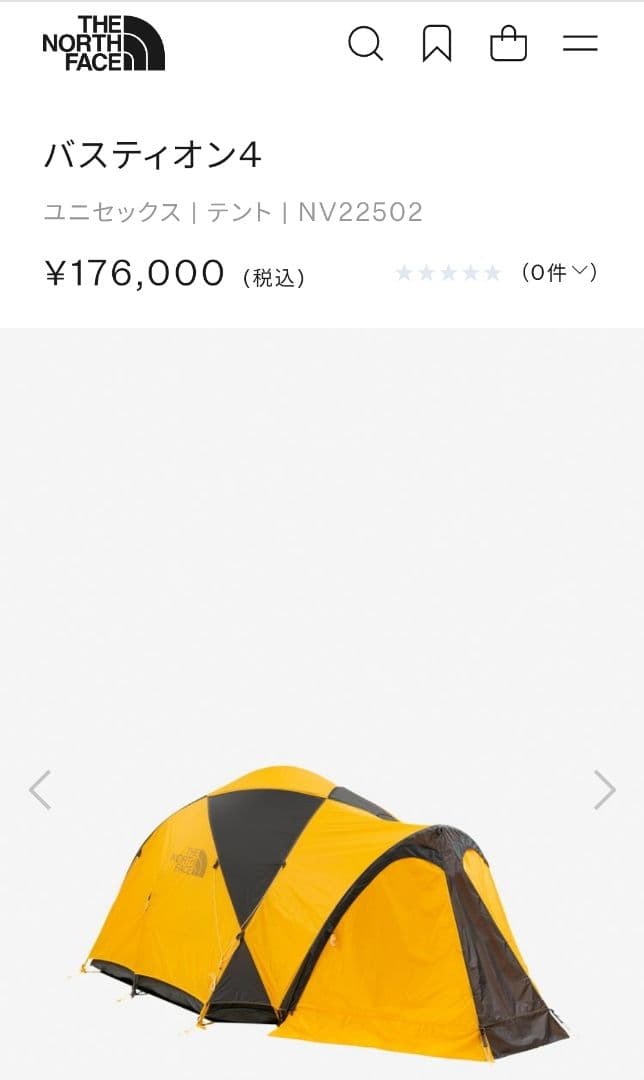Go to The North Face home logo
644x1080 pixels.
coord(103,43)
